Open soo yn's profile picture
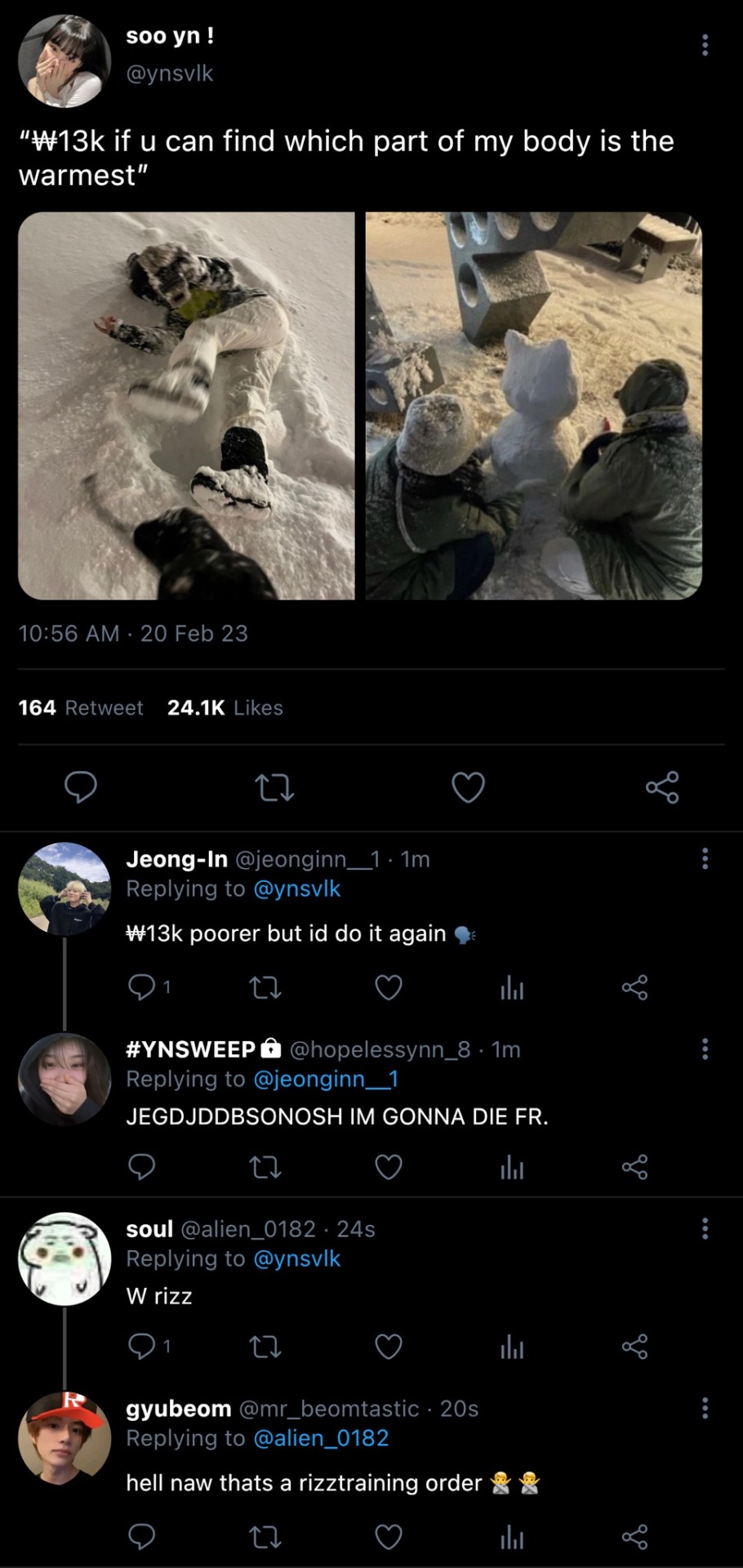 coord(65,61)
